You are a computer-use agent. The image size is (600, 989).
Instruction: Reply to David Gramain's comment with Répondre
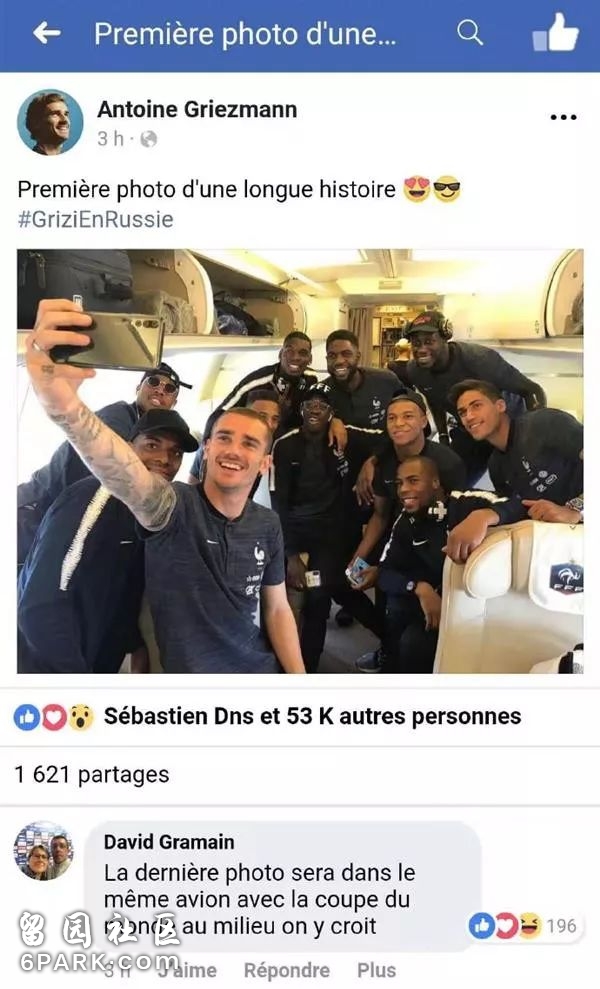click(x=287, y=970)
